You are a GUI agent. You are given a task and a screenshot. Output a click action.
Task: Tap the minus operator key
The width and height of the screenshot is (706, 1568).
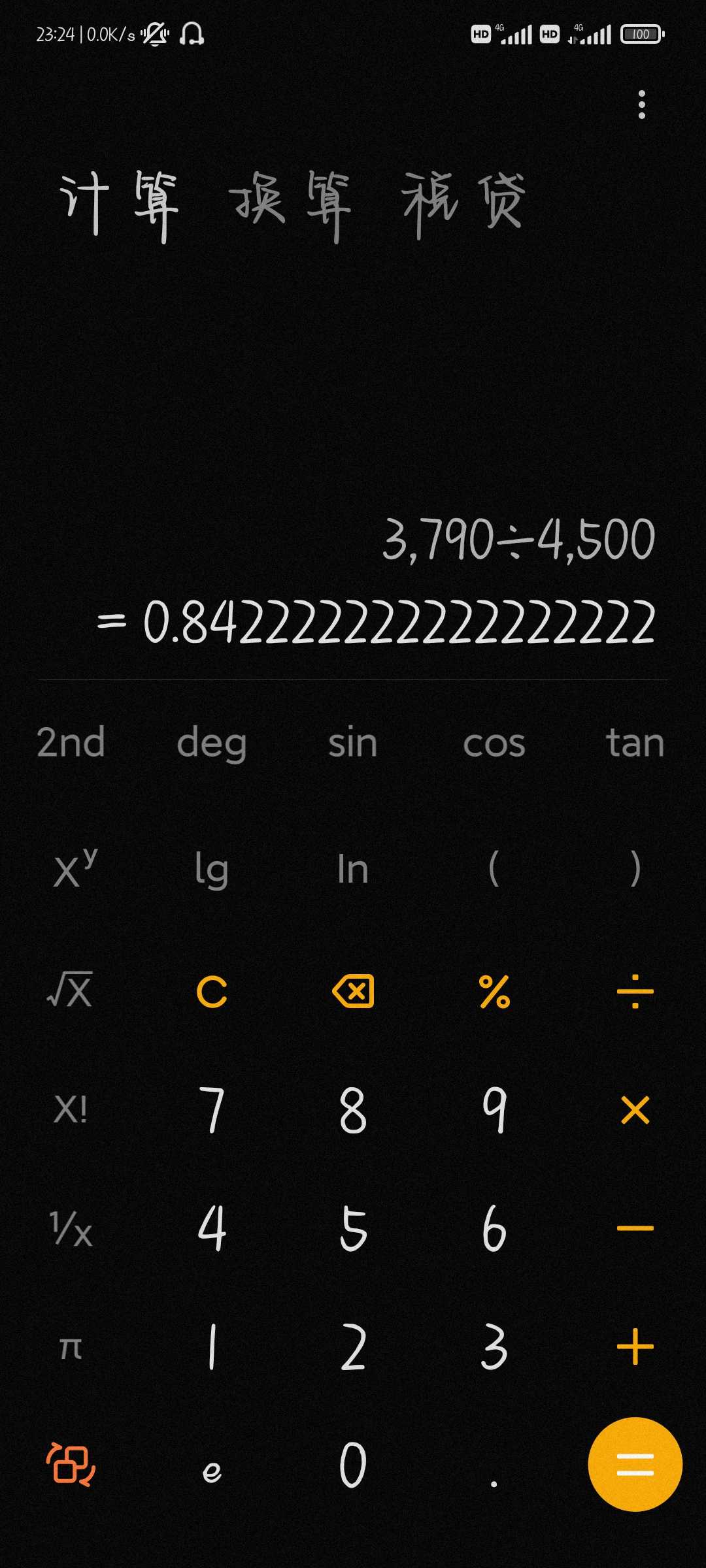click(x=635, y=1228)
